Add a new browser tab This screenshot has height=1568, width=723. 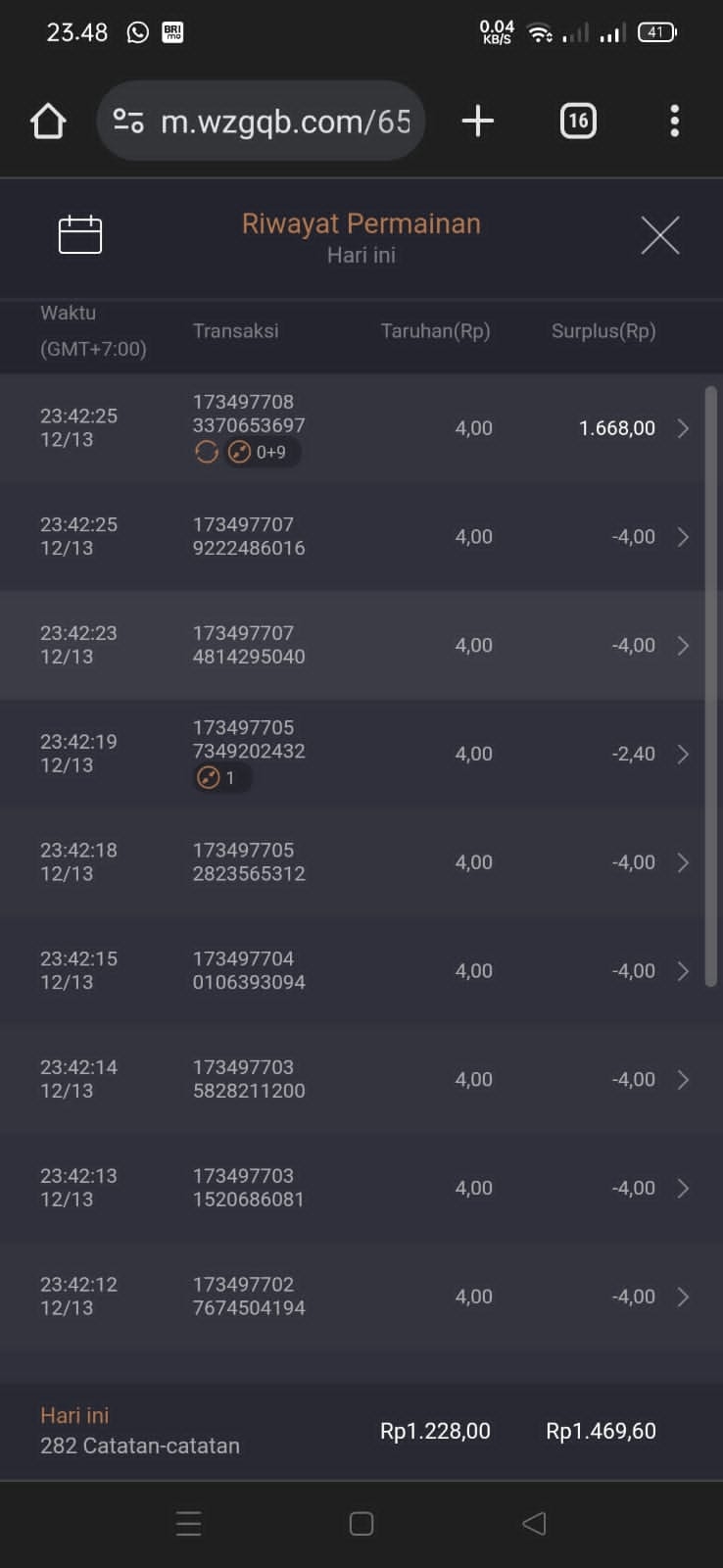click(x=477, y=122)
